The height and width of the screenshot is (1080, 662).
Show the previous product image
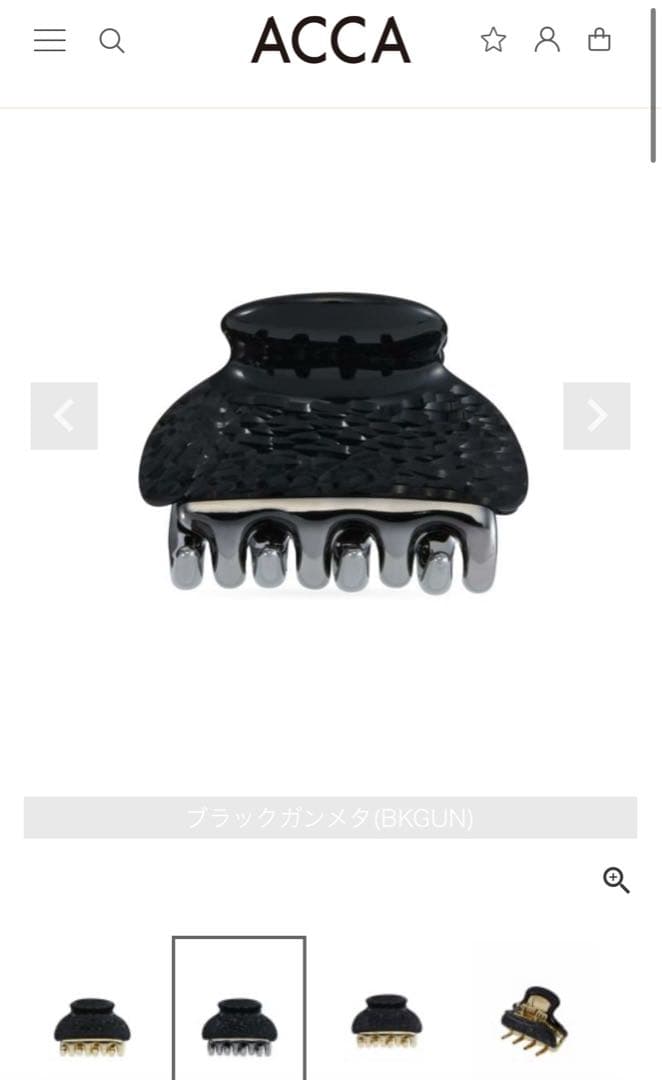click(x=64, y=416)
